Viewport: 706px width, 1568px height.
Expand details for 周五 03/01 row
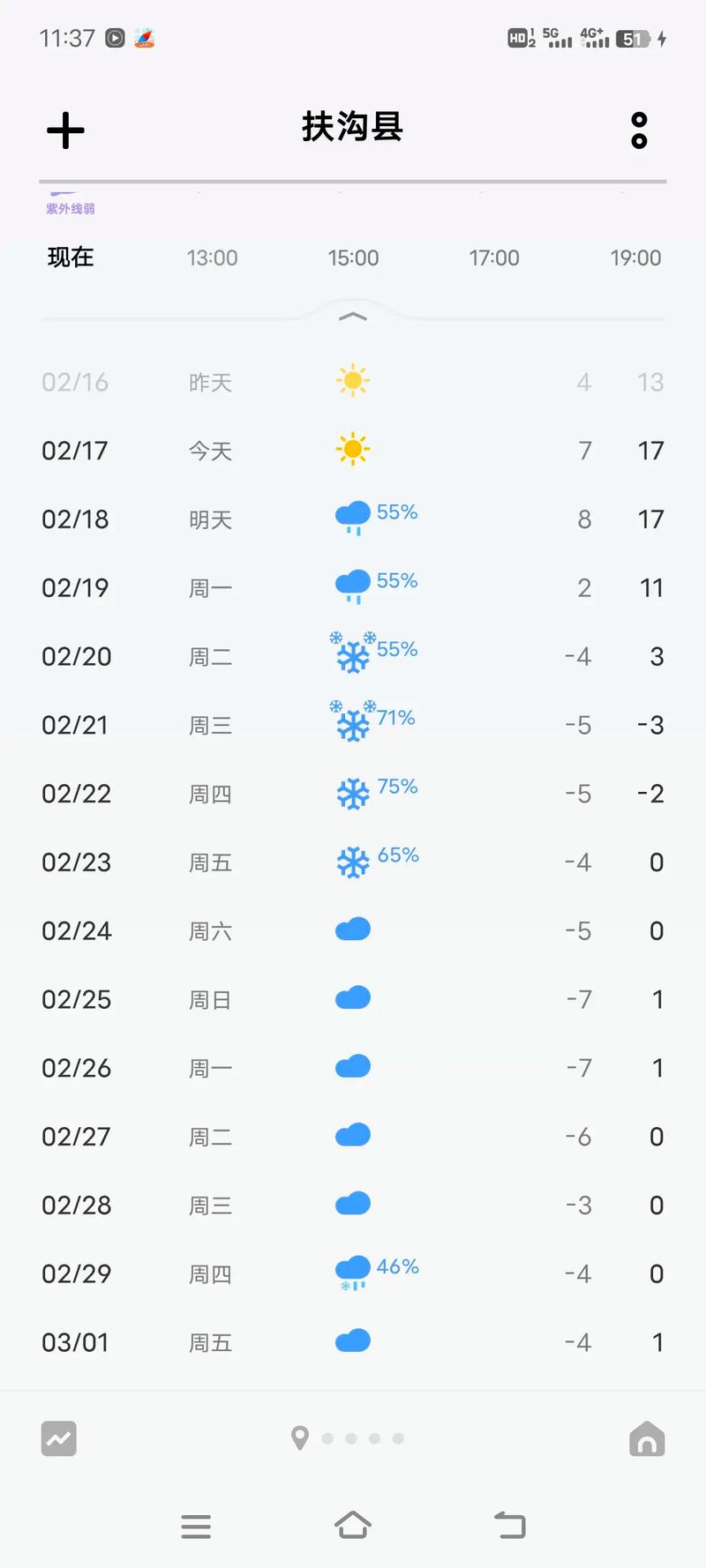point(353,1342)
